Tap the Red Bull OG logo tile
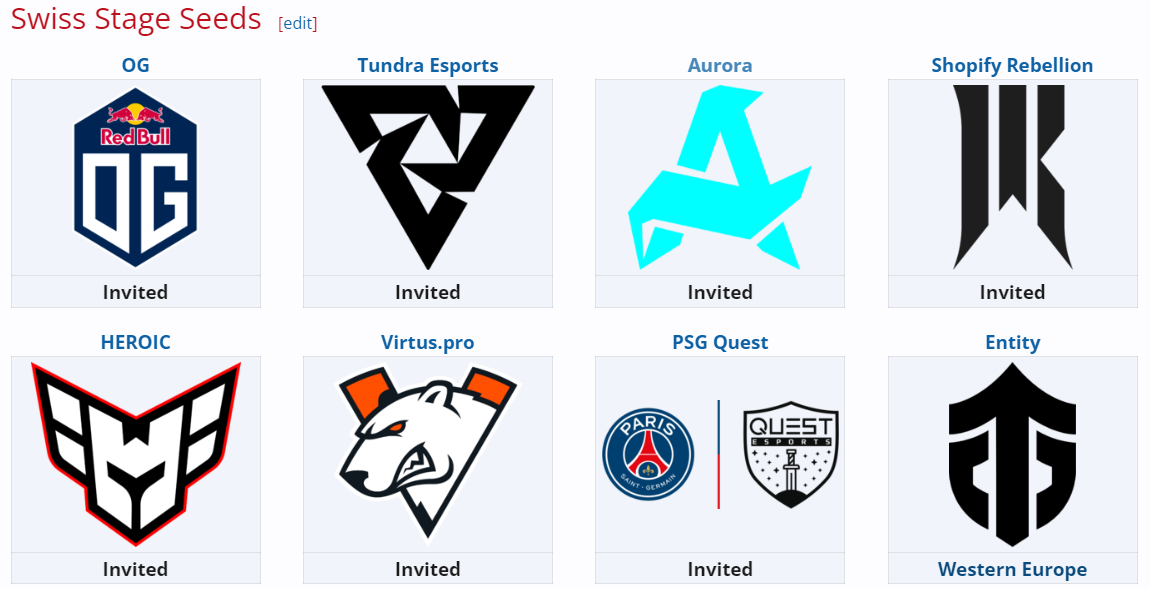The height and width of the screenshot is (589, 1150). (135, 177)
